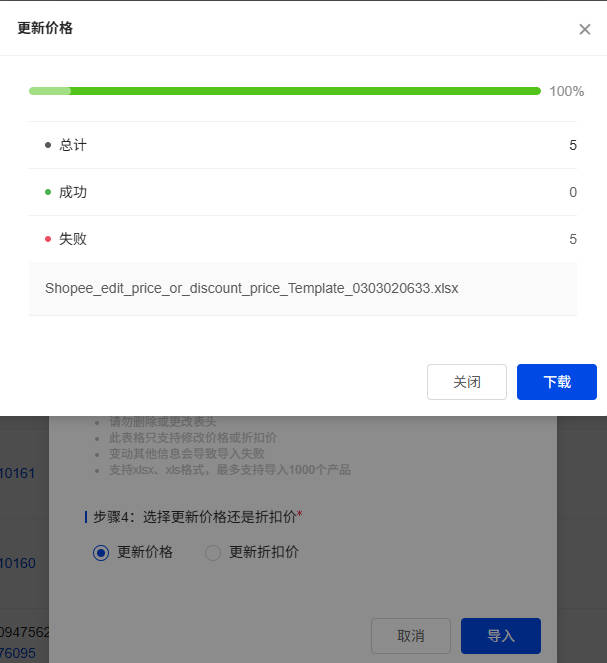The height and width of the screenshot is (663, 607).
Task: Download the result file with 下载
Action: point(557,382)
